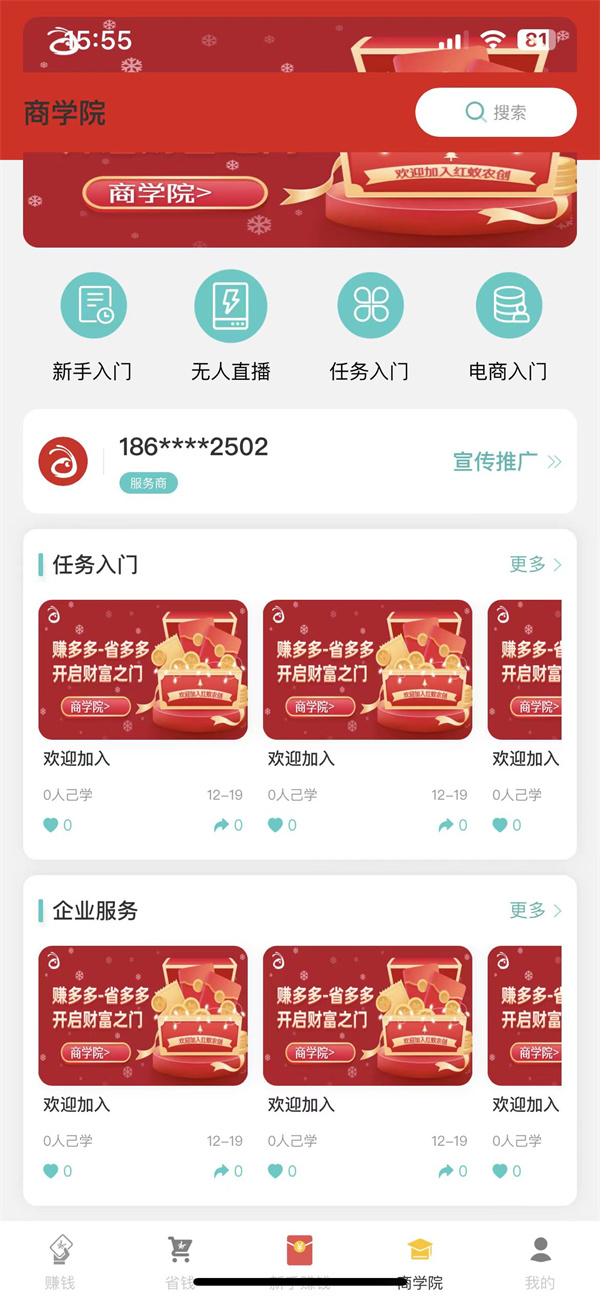Open the red envelope tab in bottom bar
600x1298 pixels.
click(x=300, y=1252)
